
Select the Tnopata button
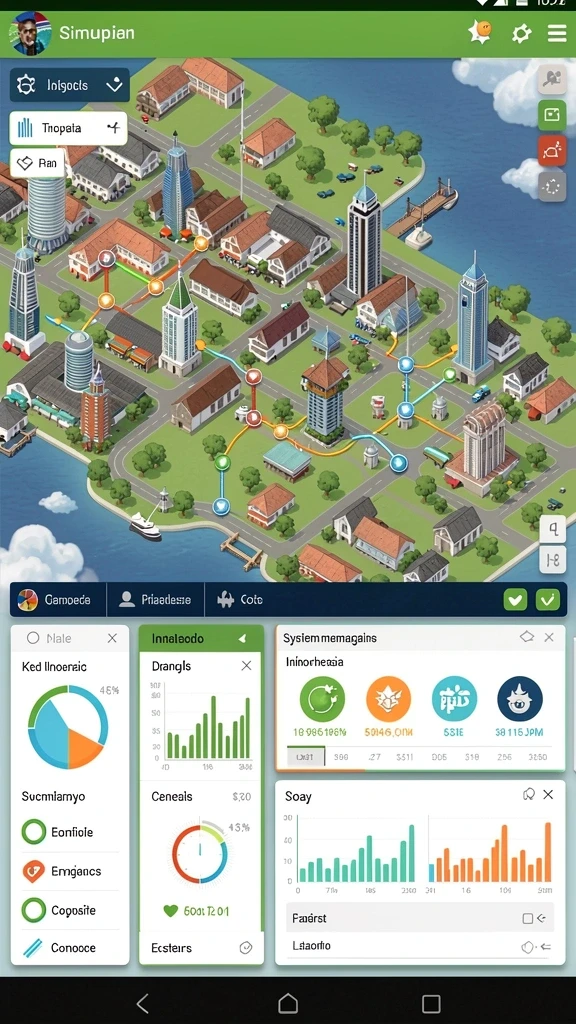pyautogui.click(x=68, y=128)
